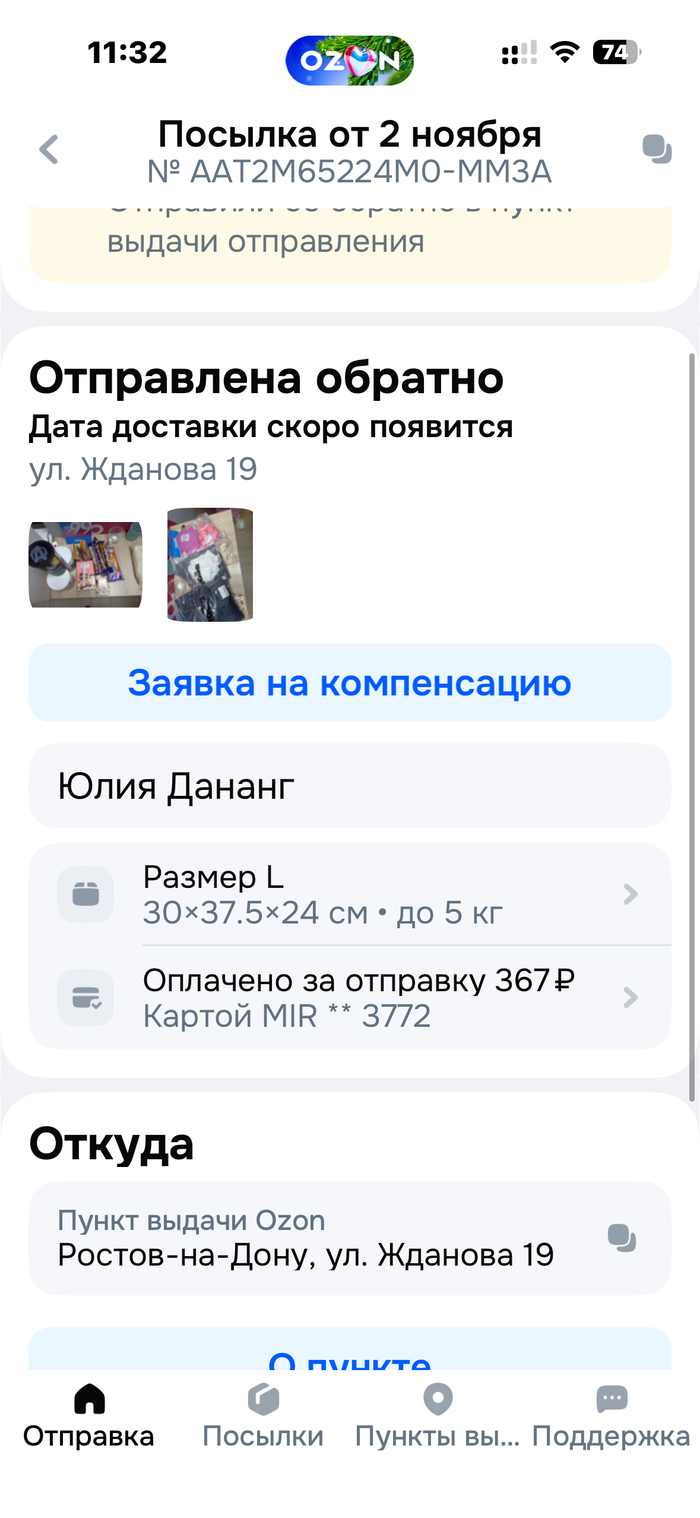The image size is (700, 1518).
Task: Go back using the top arrow
Action: pos(49,150)
